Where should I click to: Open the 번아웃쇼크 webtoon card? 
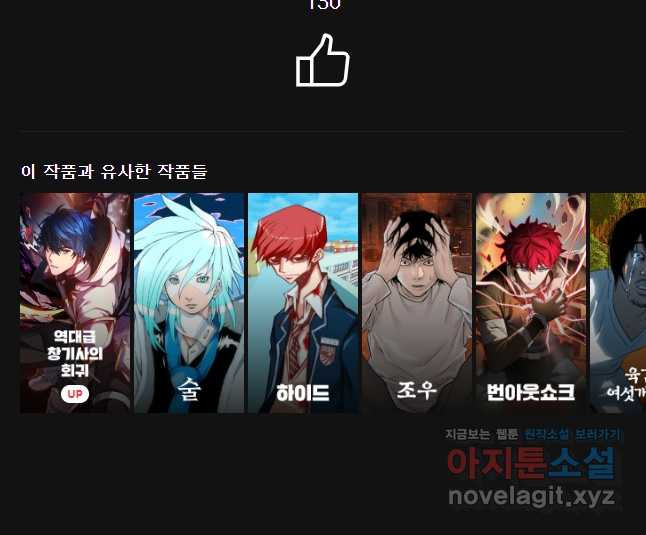531,302
